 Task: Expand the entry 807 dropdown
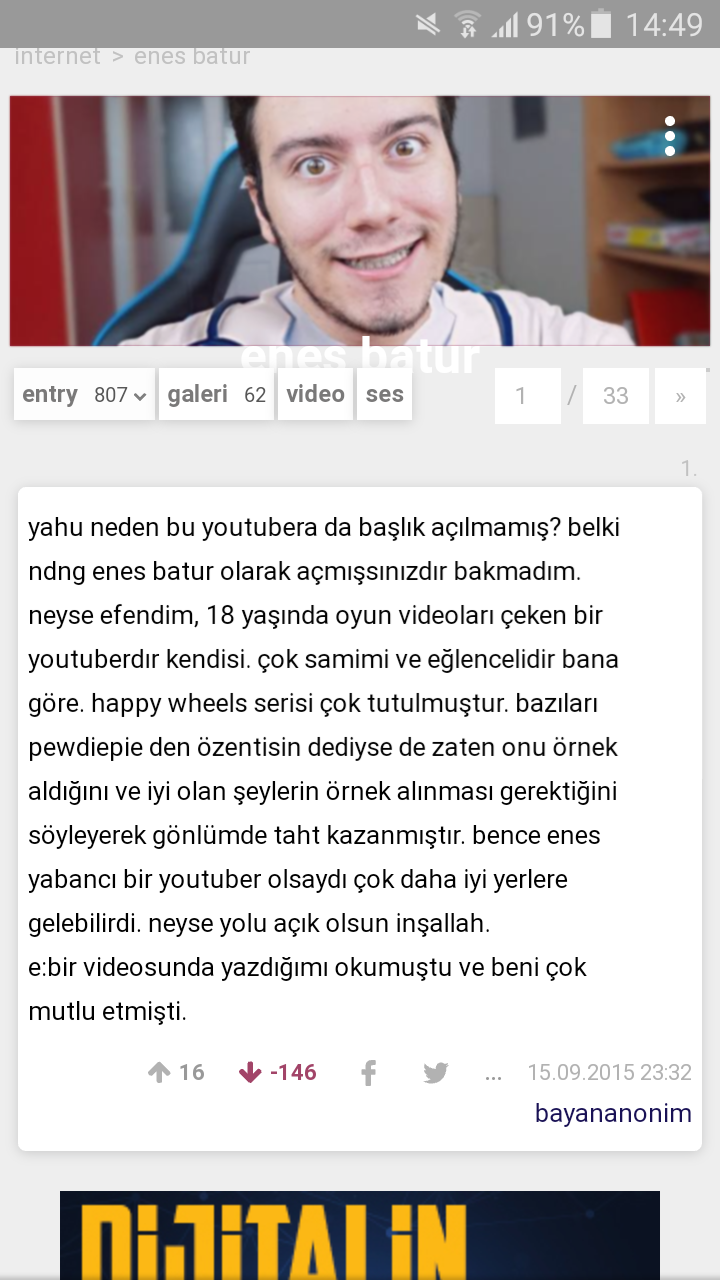(x=85, y=395)
